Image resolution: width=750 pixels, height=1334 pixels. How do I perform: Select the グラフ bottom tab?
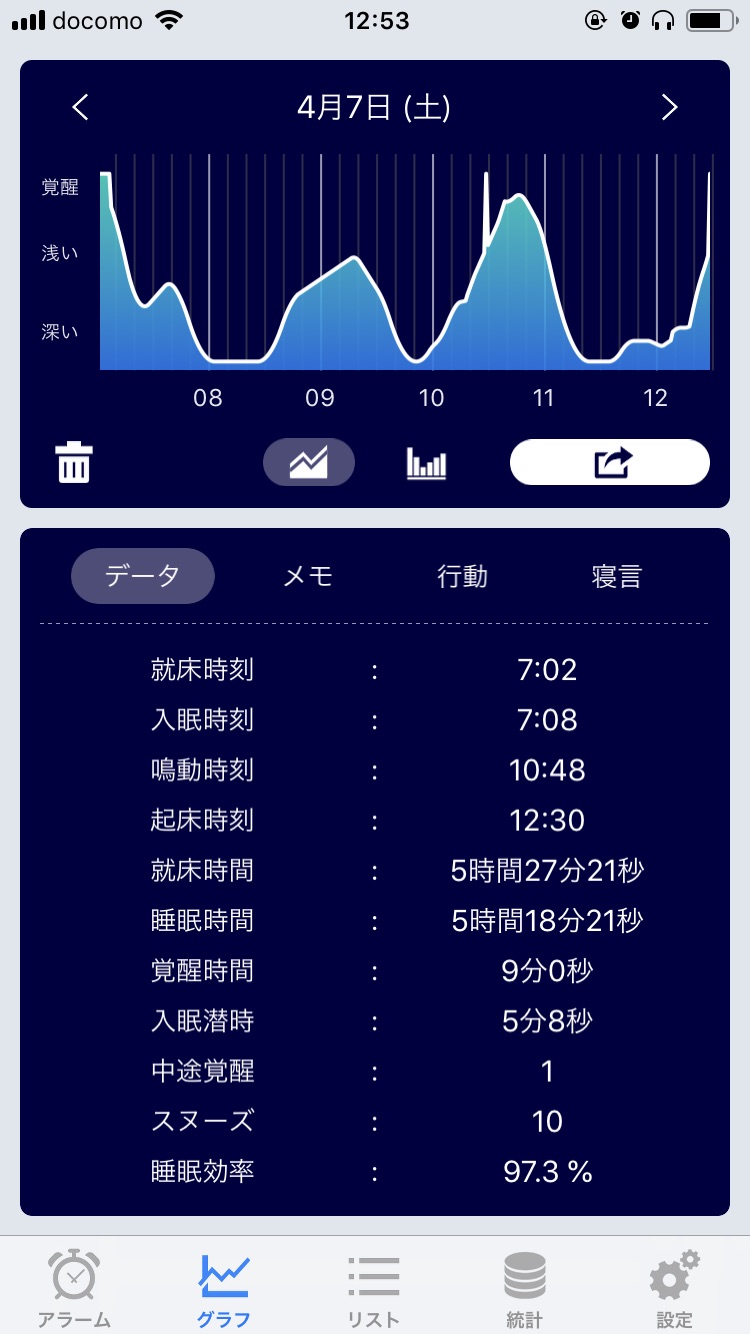[x=224, y=1289]
